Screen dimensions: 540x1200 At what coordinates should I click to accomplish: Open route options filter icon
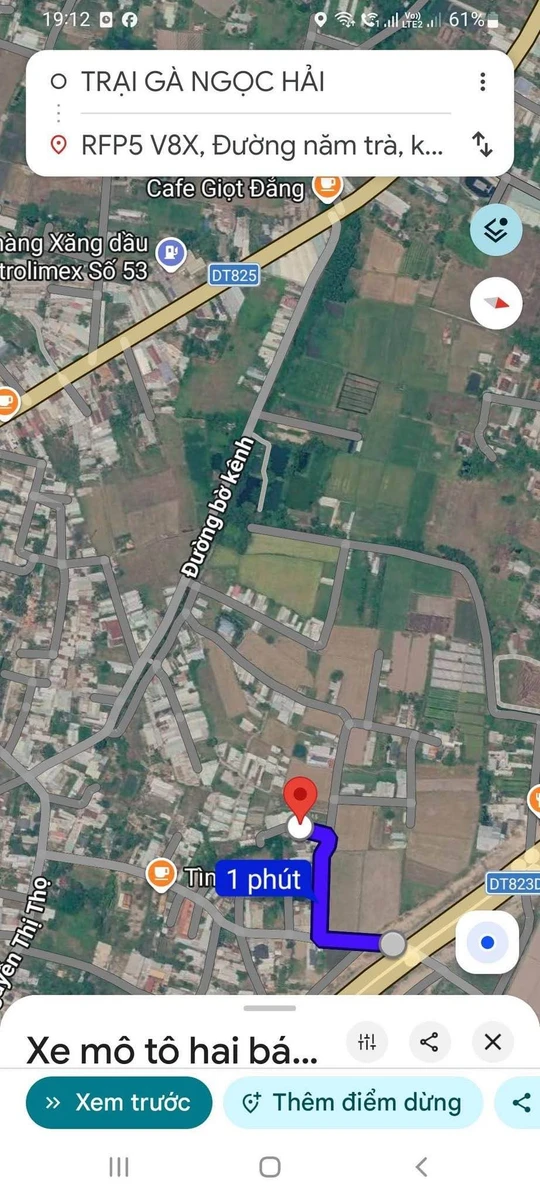(367, 1042)
